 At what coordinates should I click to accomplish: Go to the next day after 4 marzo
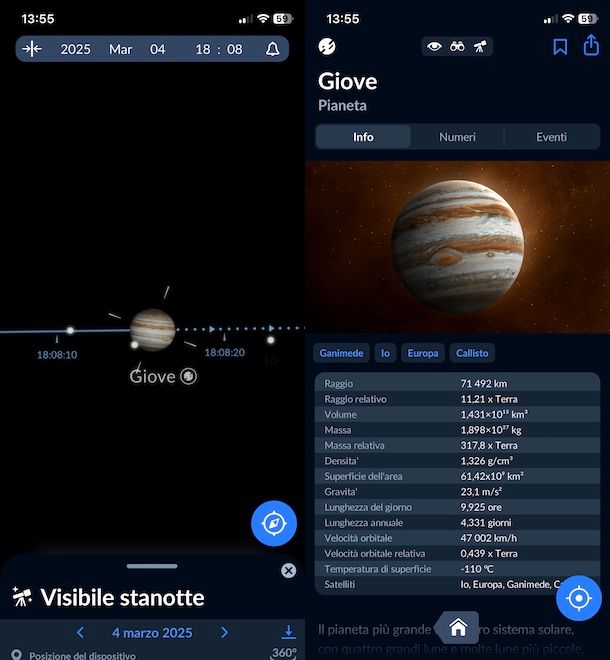click(x=224, y=632)
